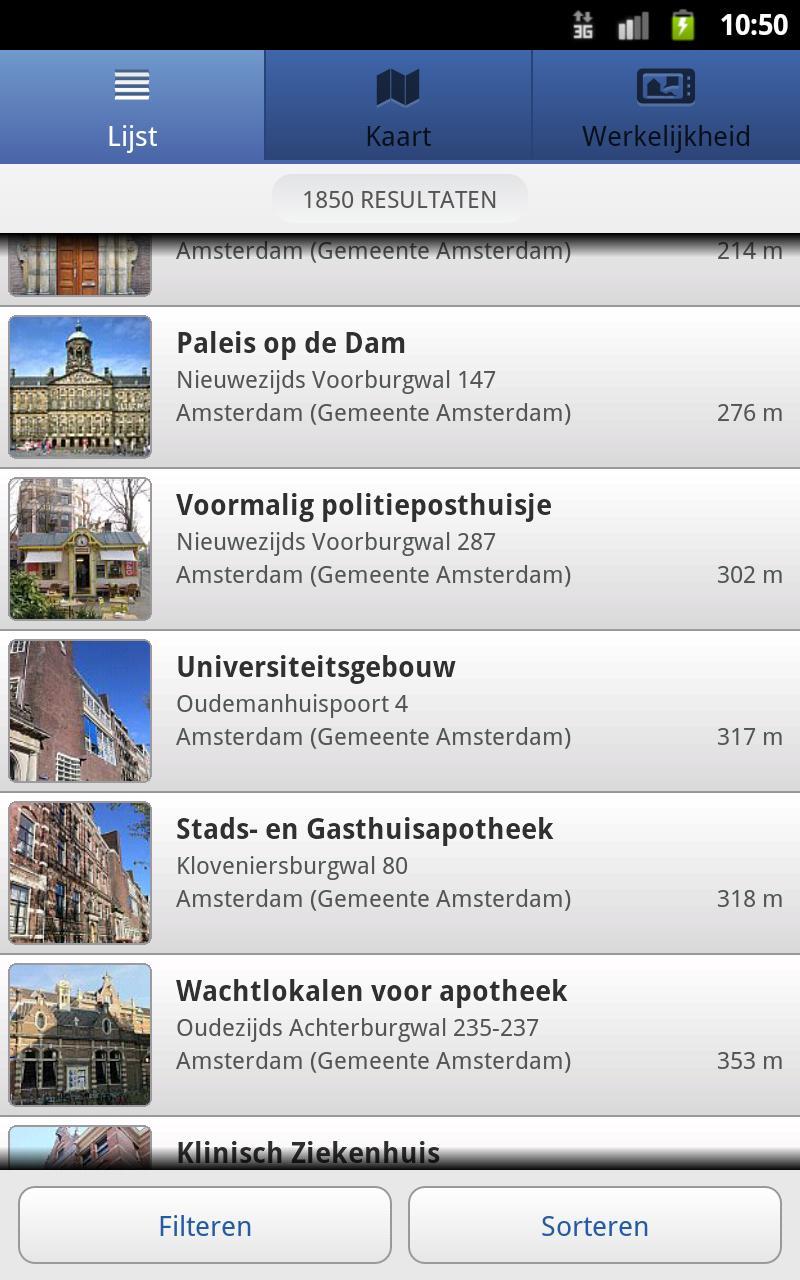
Task: Open the Klinisch Ziekenhuis listing
Action: tap(400, 1148)
